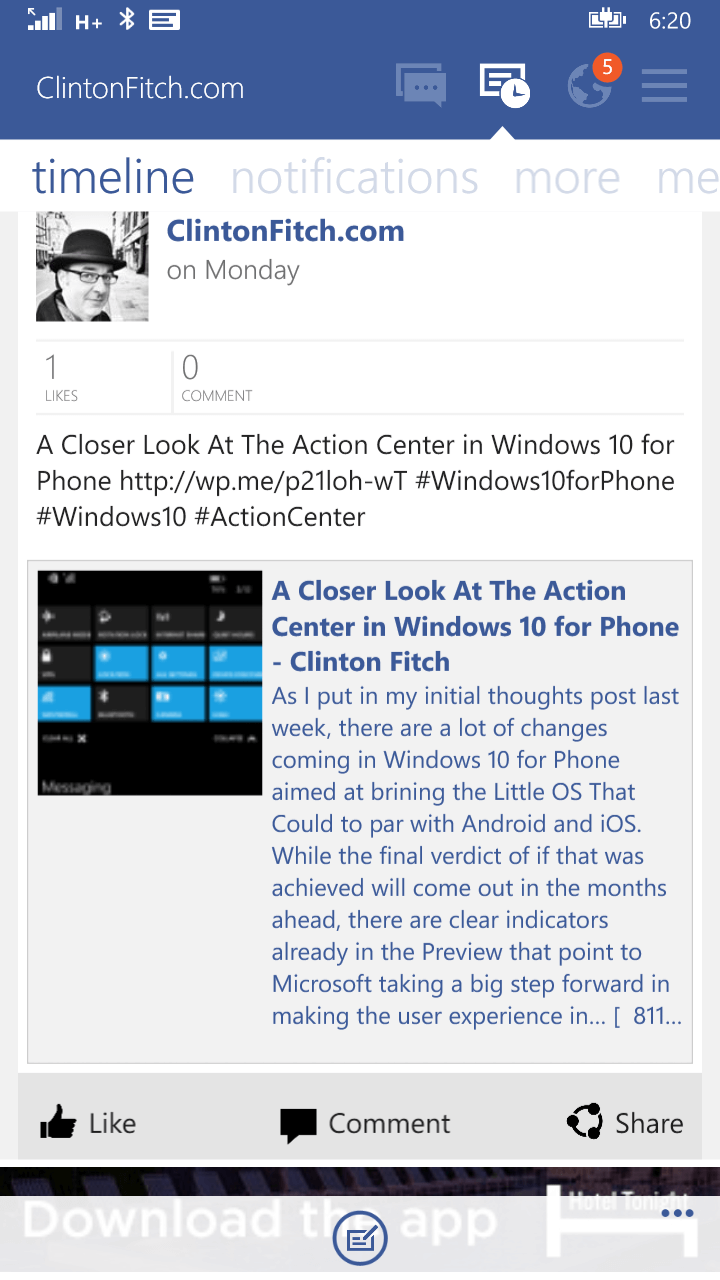Image resolution: width=720 pixels, height=1280 pixels.
Task: Tap the ClintonFitch.com profile photo
Action: point(92,266)
